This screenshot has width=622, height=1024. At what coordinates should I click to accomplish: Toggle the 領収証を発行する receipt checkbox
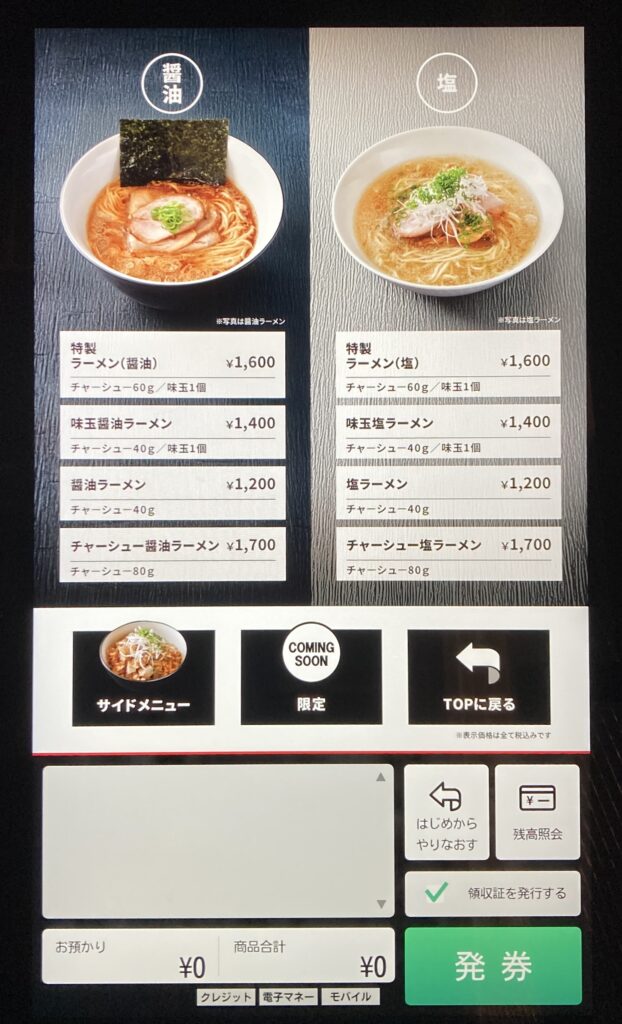tap(492, 893)
